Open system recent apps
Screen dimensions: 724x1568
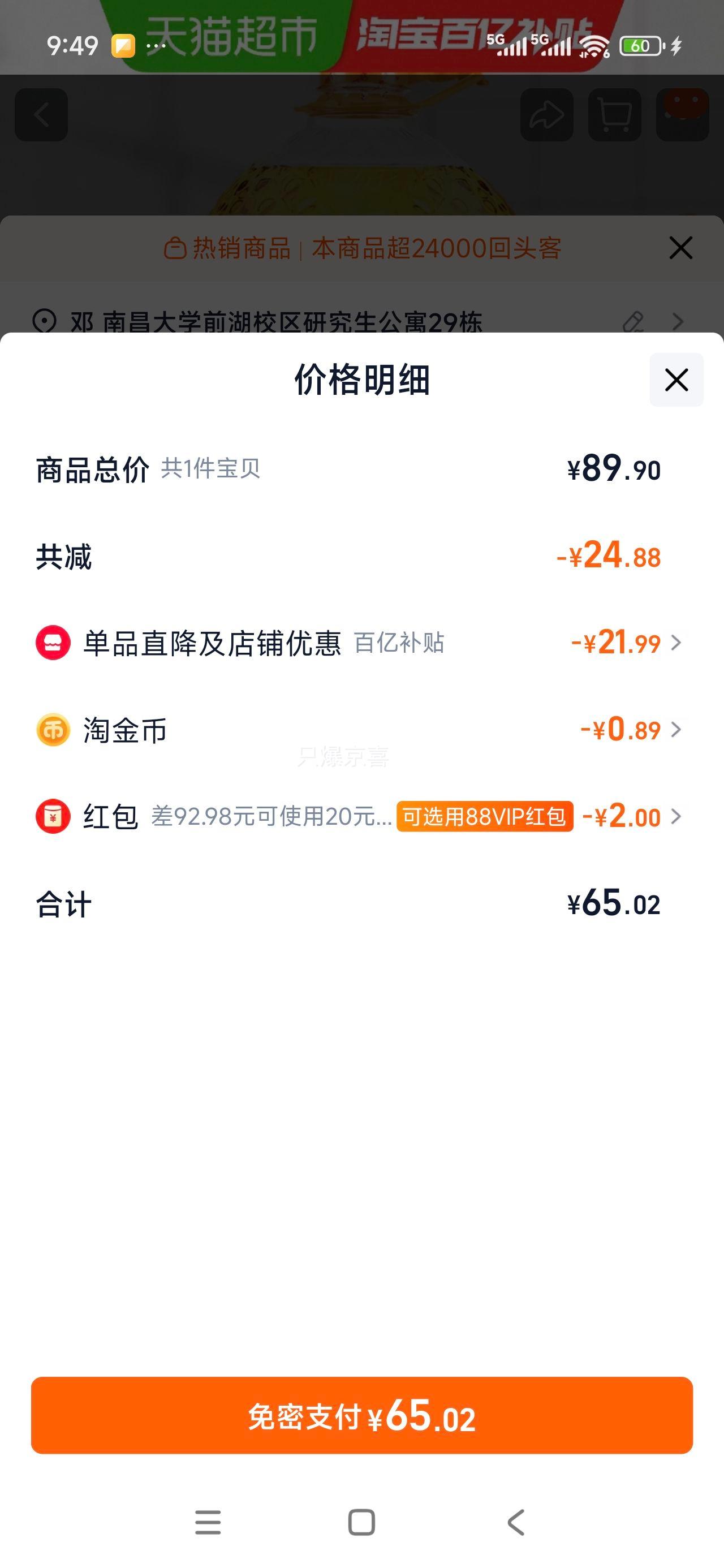tap(208, 1522)
